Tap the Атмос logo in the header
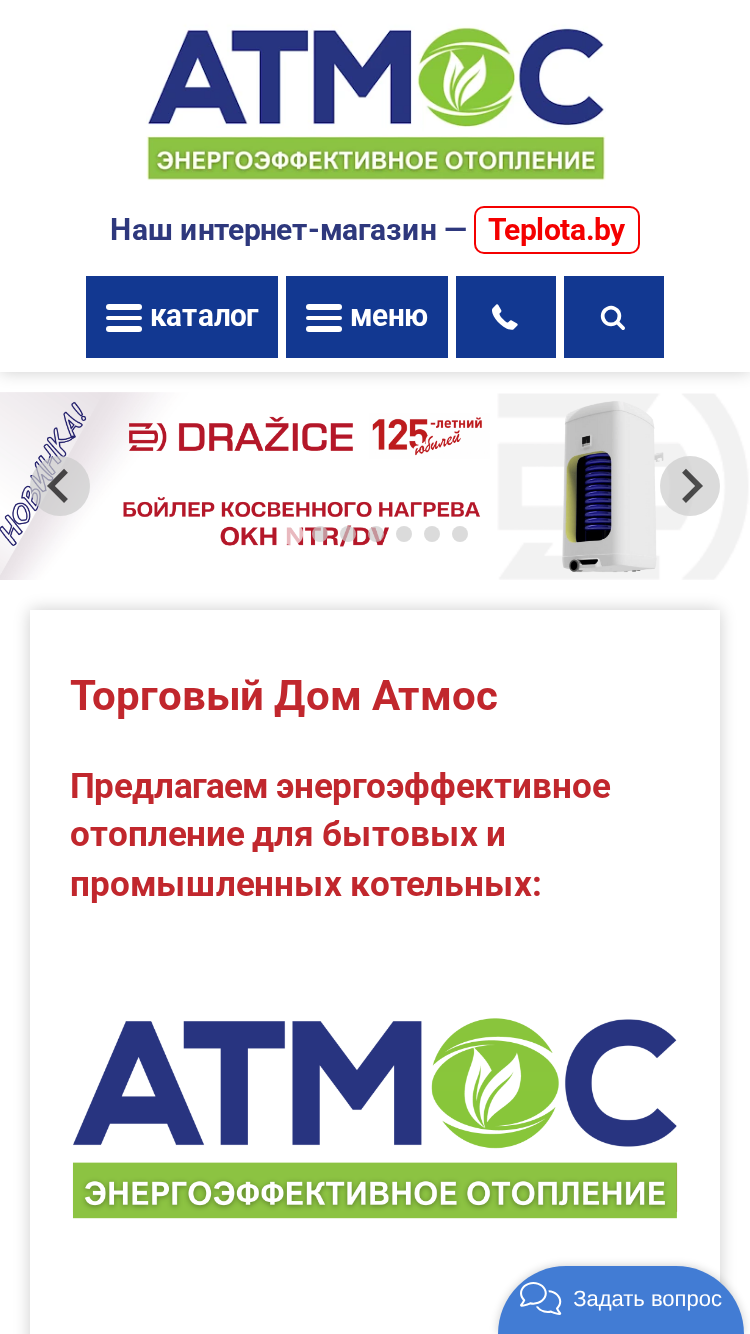 (x=376, y=104)
